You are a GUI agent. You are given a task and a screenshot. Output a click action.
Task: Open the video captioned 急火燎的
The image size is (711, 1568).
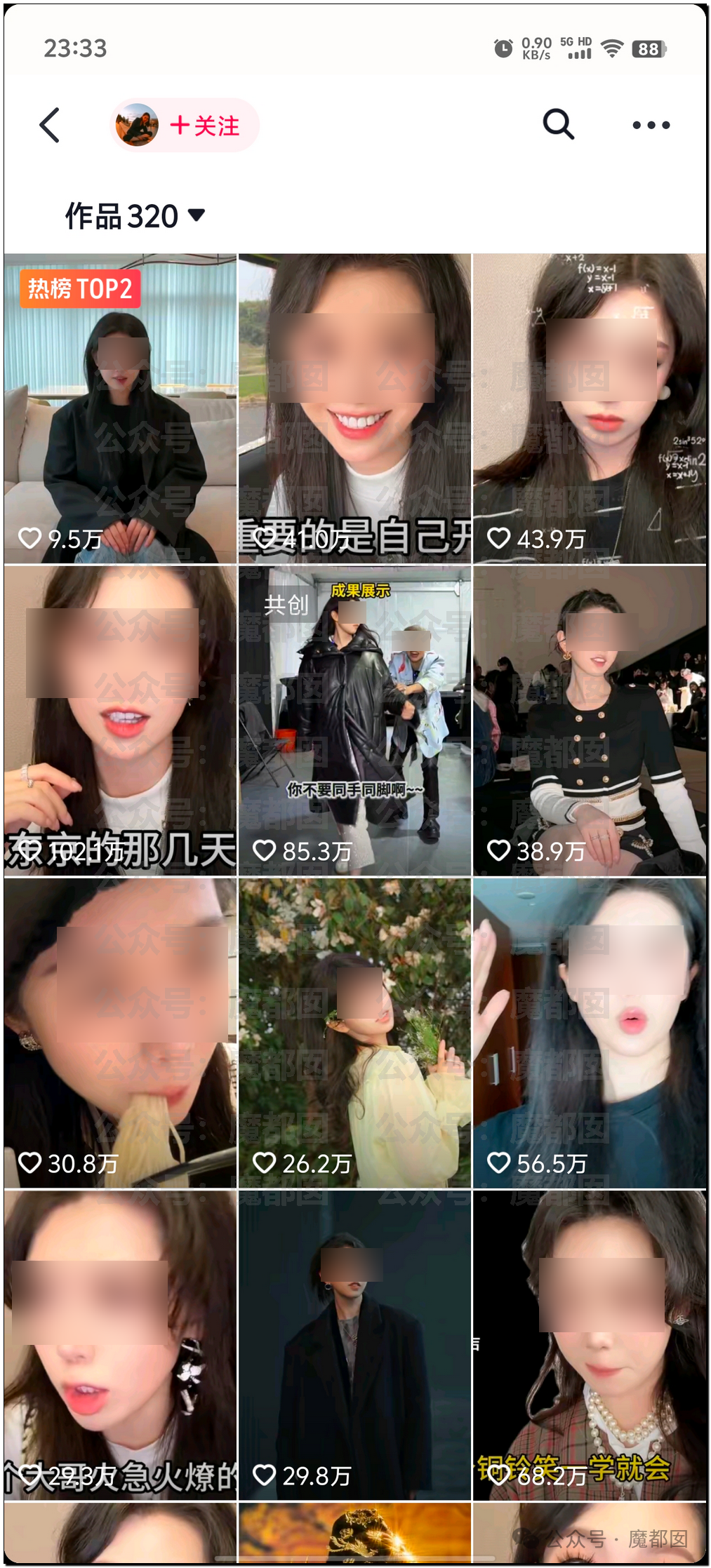[x=120, y=1346]
